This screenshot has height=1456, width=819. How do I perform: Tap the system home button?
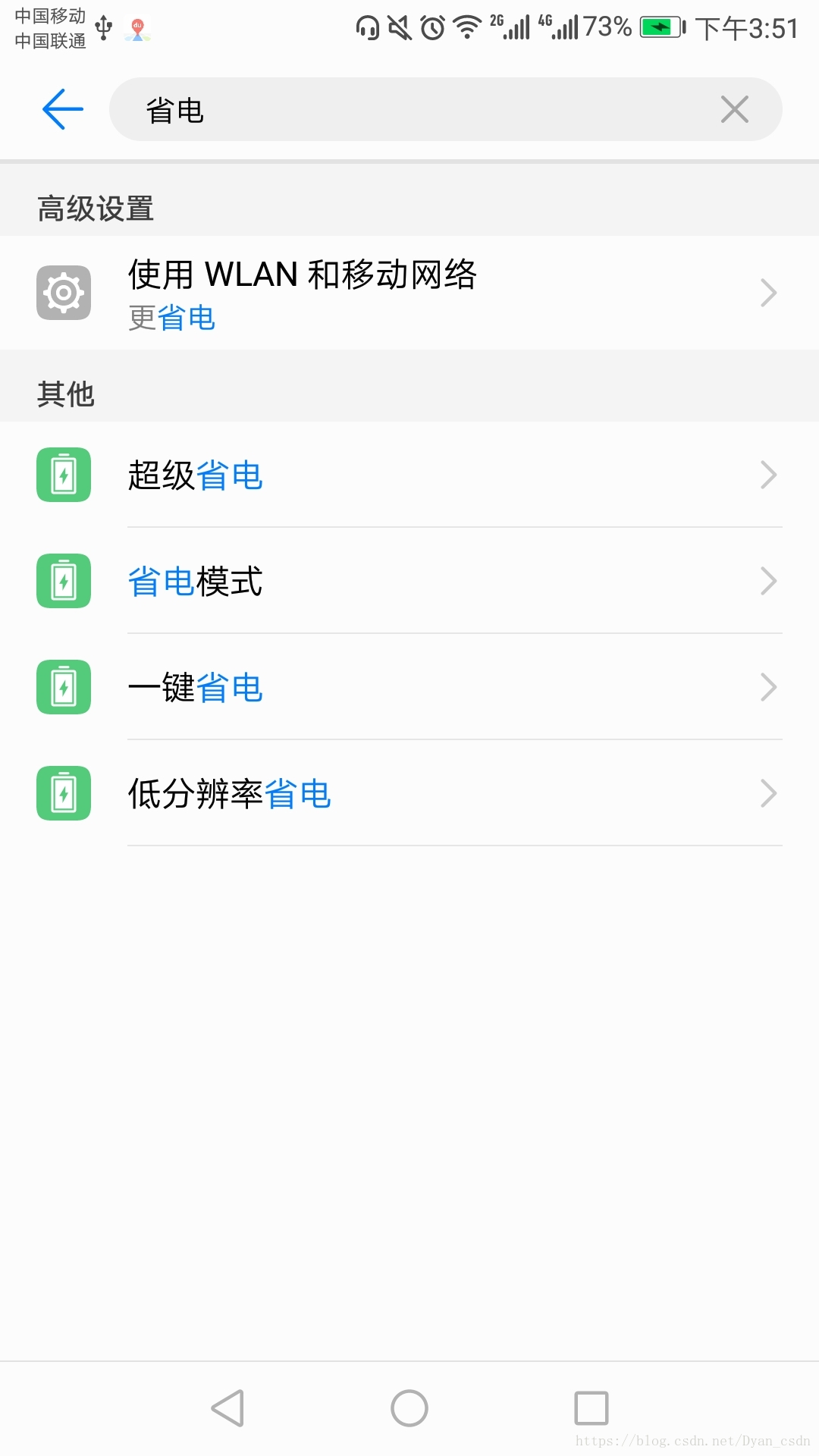pyautogui.click(x=409, y=1408)
